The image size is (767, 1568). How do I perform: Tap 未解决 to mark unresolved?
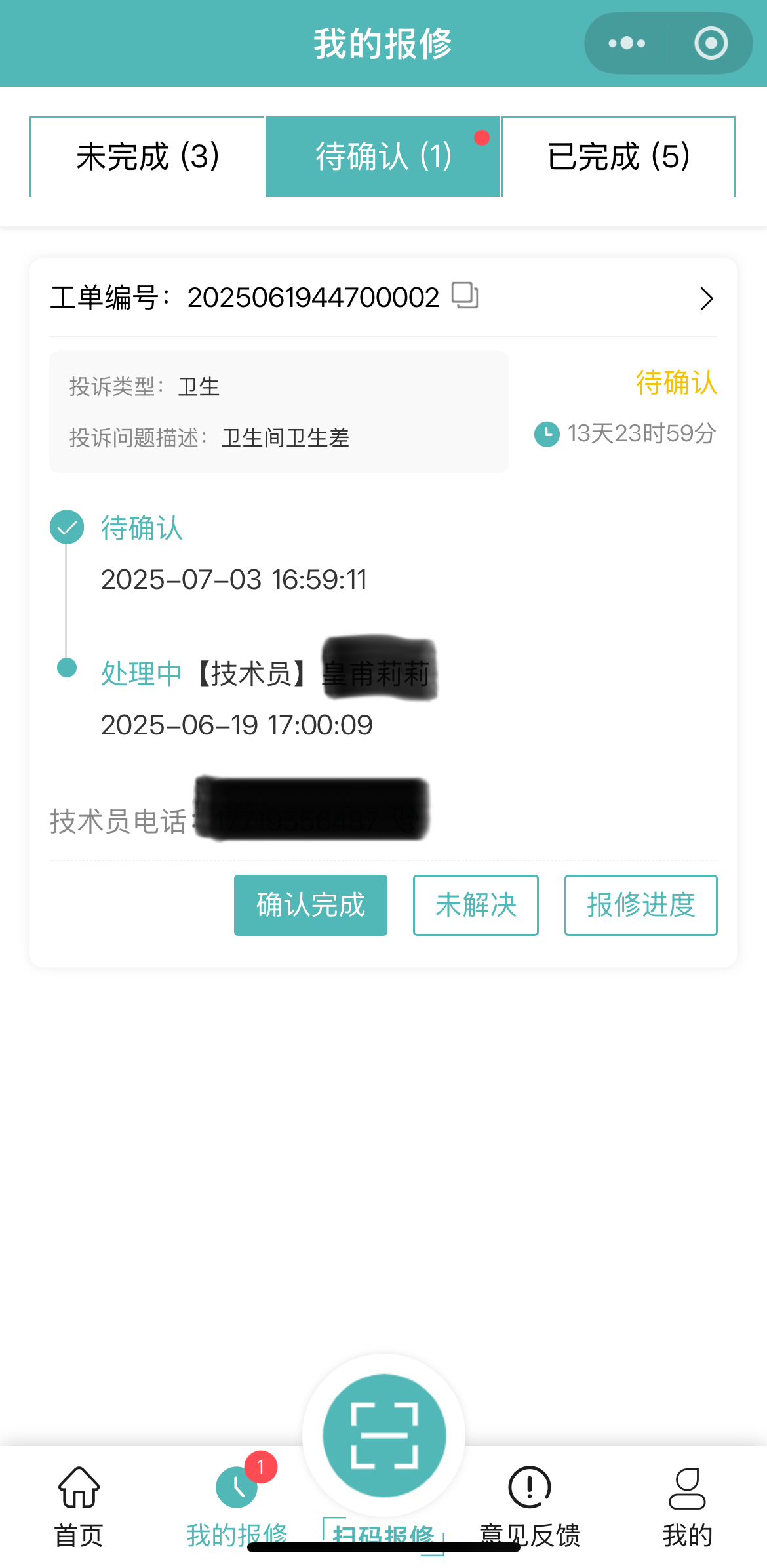click(475, 905)
